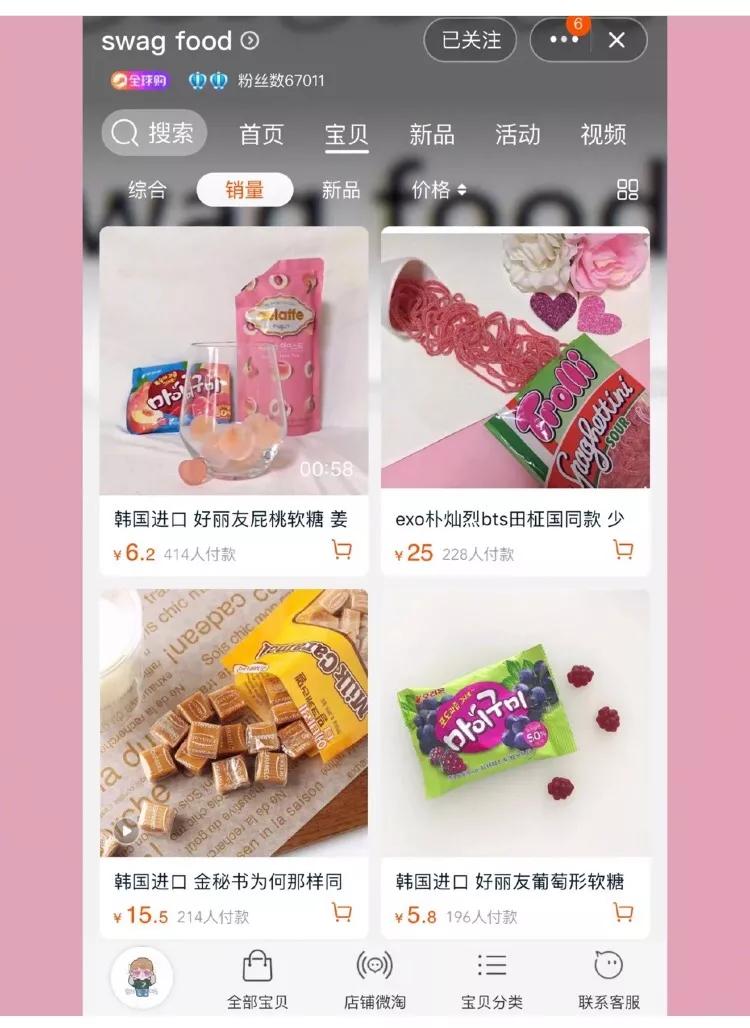Open 全部宝贝 bag icon in bottom bar
The height and width of the screenshot is (1028, 750).
[256, 968]
